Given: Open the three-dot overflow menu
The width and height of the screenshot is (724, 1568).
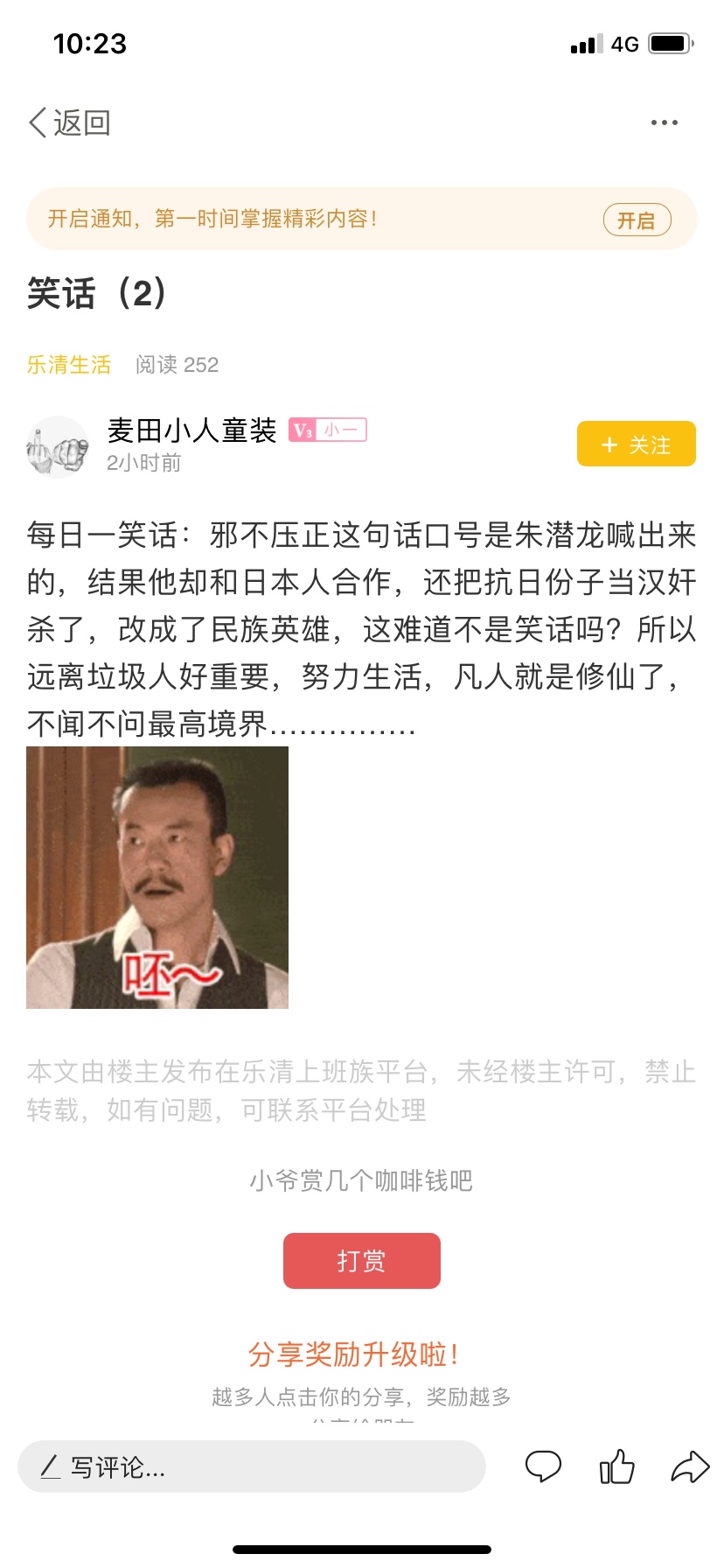Looking at the screenshot, I should (x=664, y=123).
